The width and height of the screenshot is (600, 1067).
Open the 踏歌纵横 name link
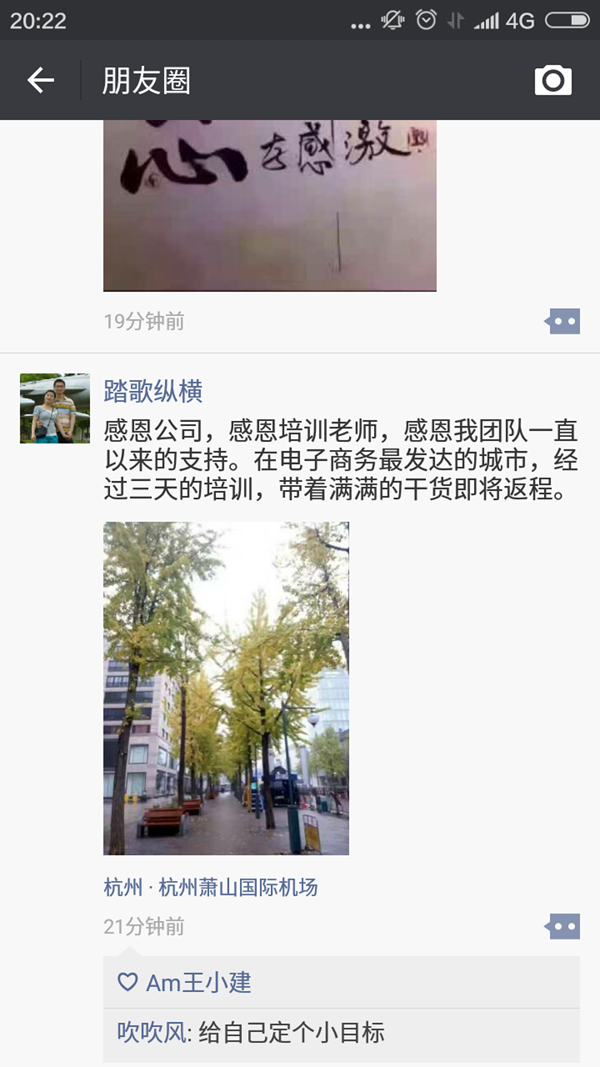point(153,390)
